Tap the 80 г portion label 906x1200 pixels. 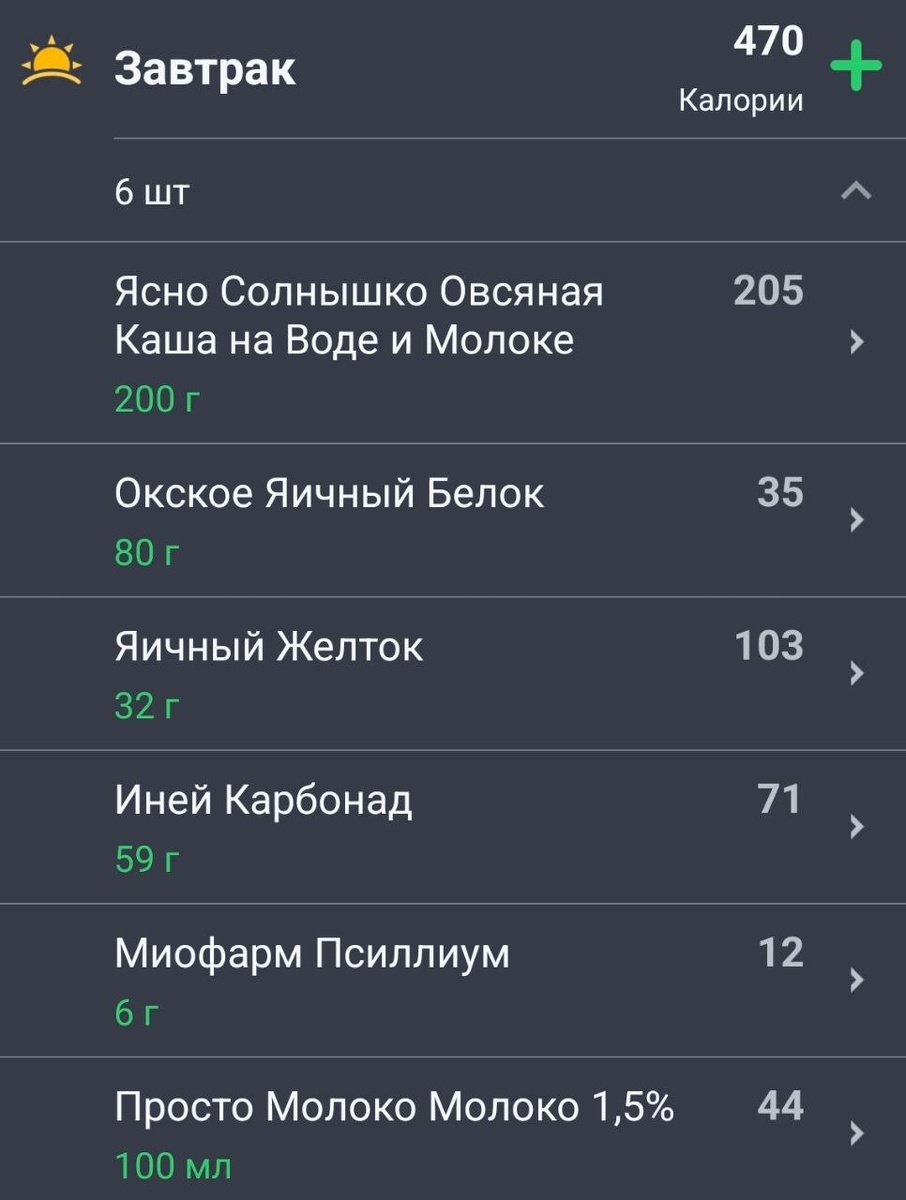pos(142,552)
